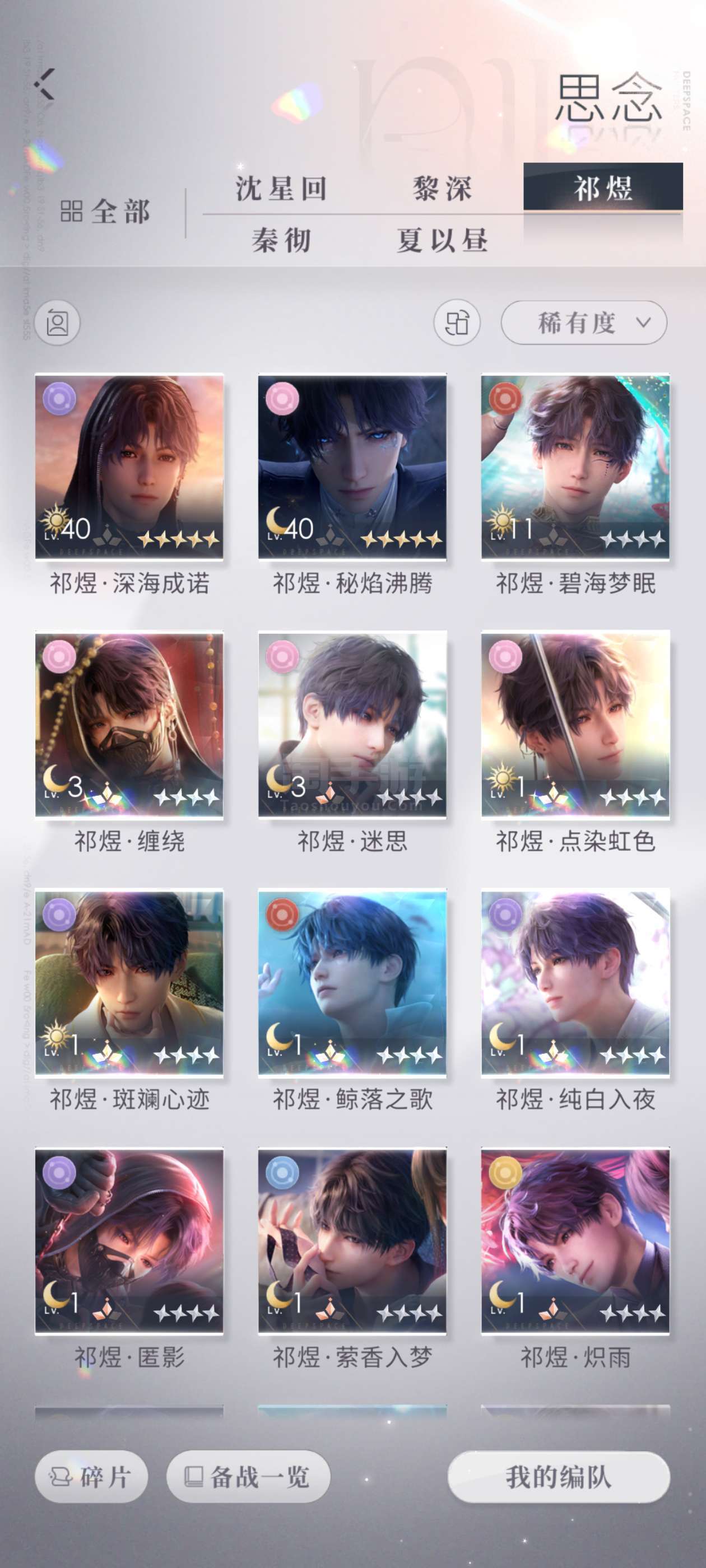Screen dimensions: 706x1568
Task: Open the 碎片 fragments button
Action: [91, 1477]
